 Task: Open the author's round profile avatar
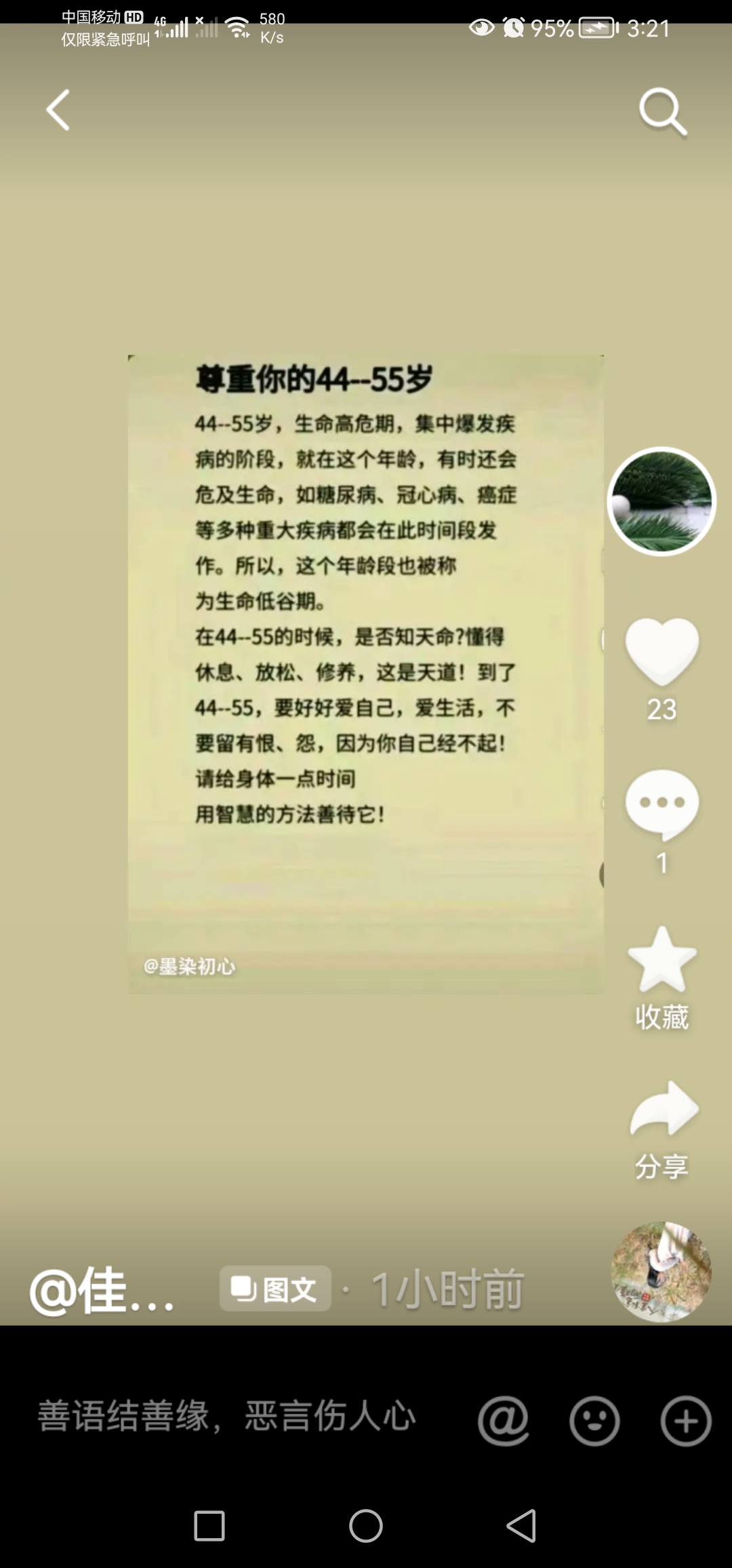(x=661, y=501)
